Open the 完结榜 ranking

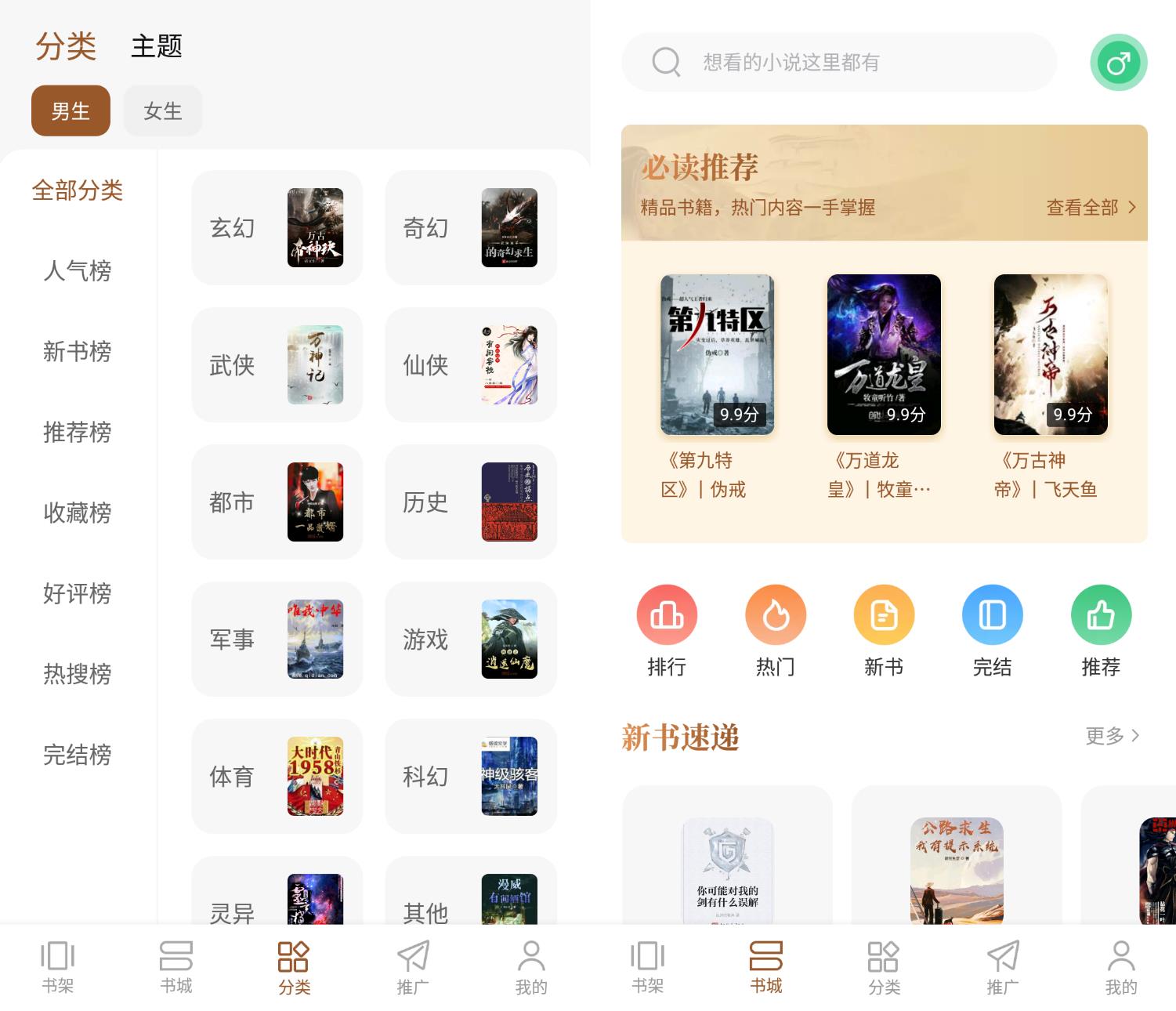[x=77, y=755]
